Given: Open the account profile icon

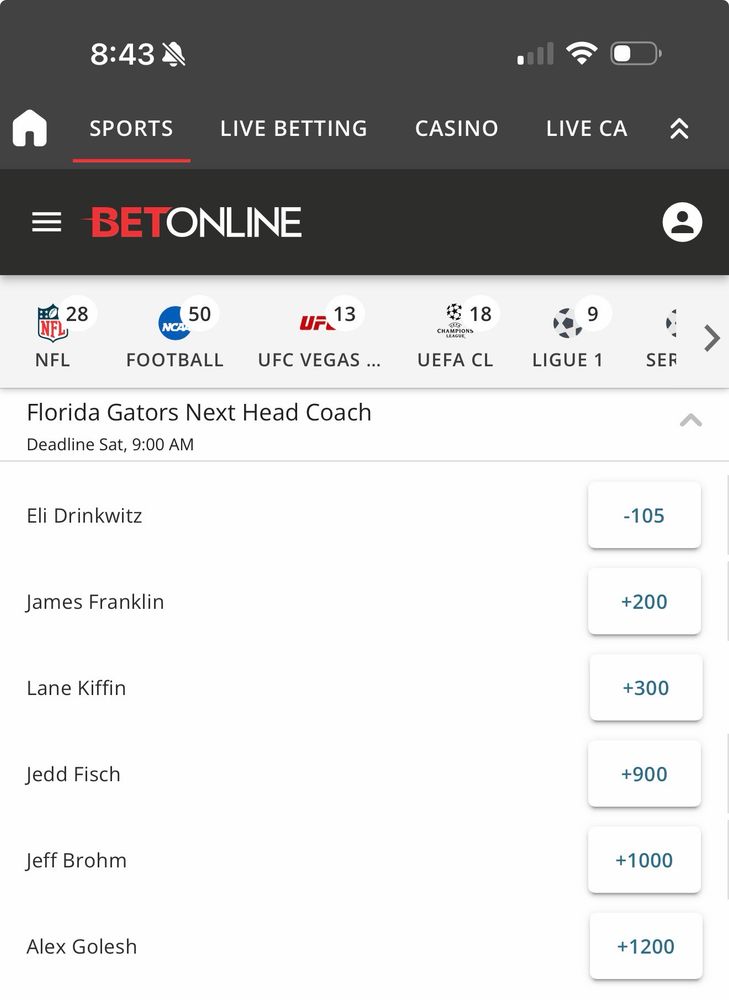Looking at the screenshot, I should [x=682, y=222].
